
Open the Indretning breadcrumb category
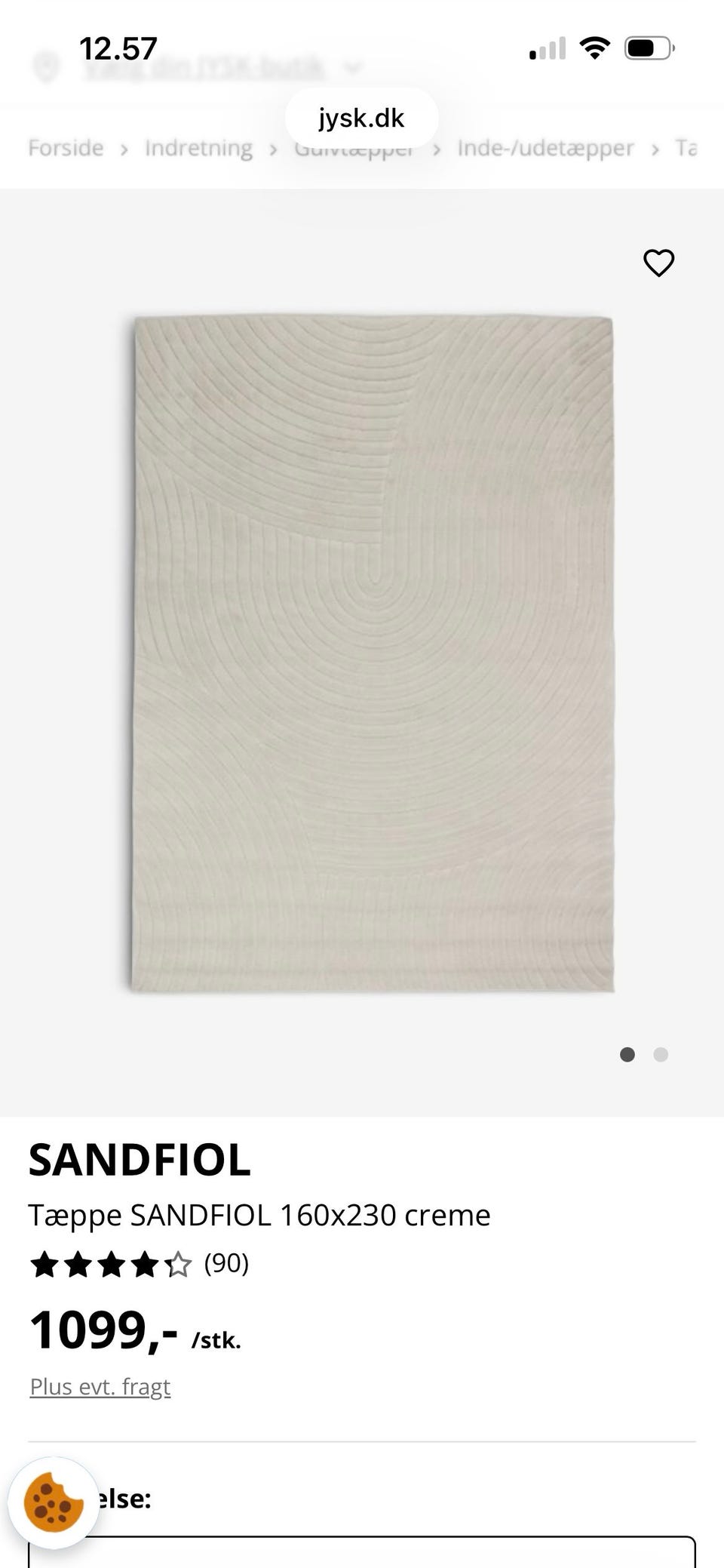pos(199,149)
